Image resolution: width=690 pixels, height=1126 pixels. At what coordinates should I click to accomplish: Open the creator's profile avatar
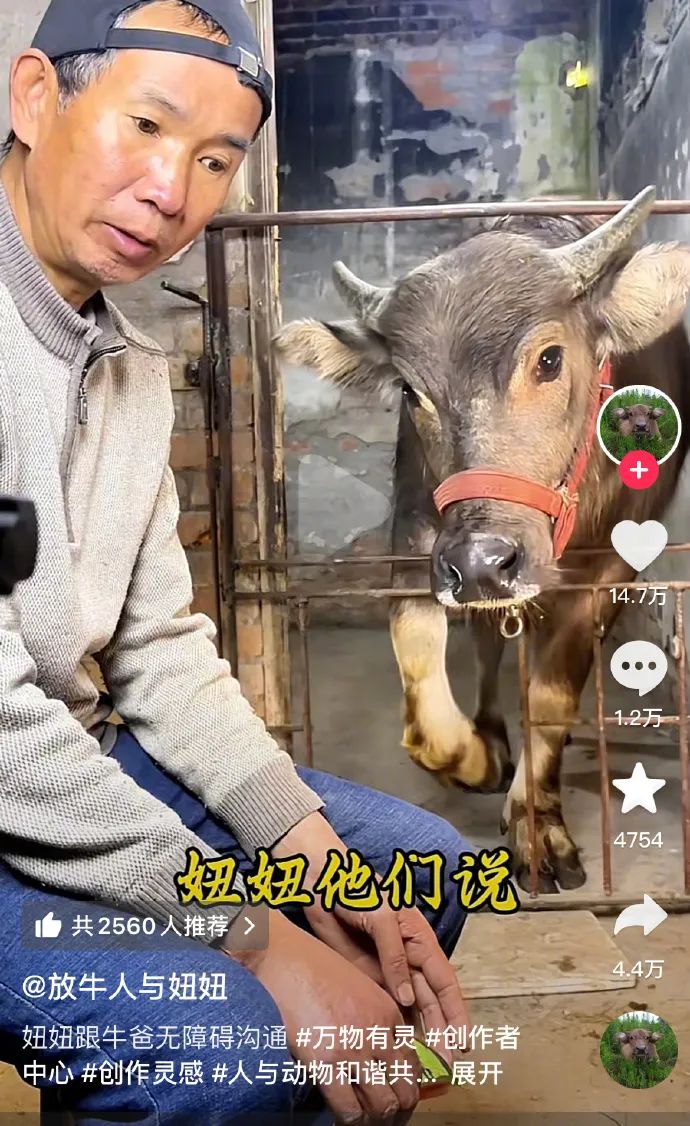pos(638,425)
